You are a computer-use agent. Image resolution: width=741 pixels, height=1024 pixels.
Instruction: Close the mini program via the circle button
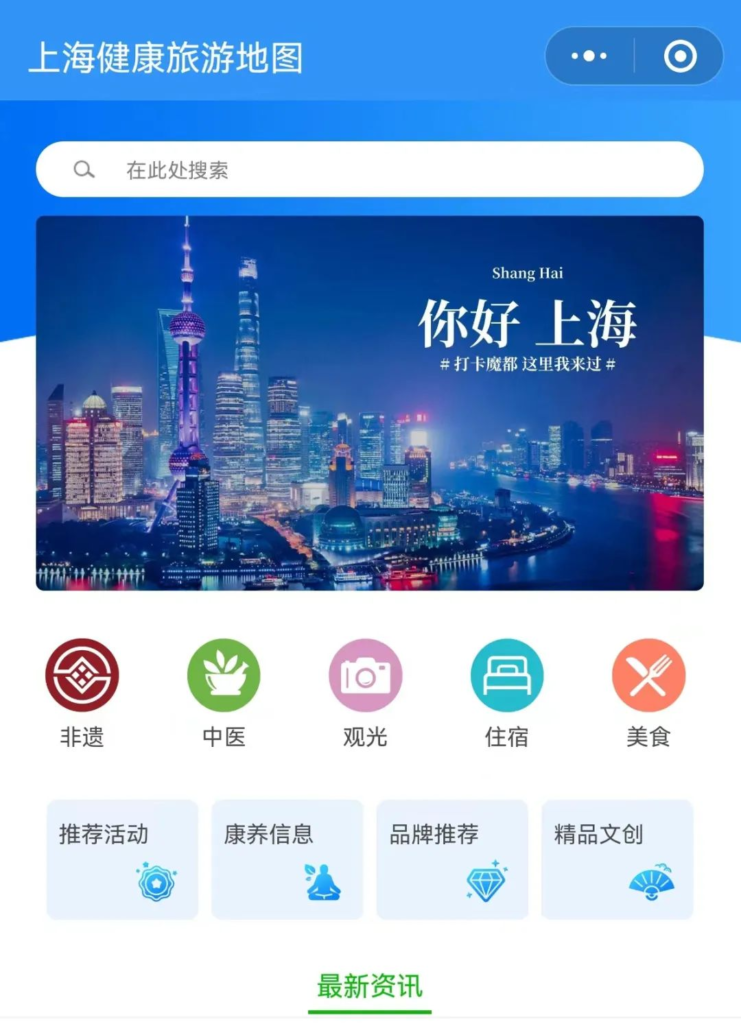pyautogui.click(x=680, y=56)
